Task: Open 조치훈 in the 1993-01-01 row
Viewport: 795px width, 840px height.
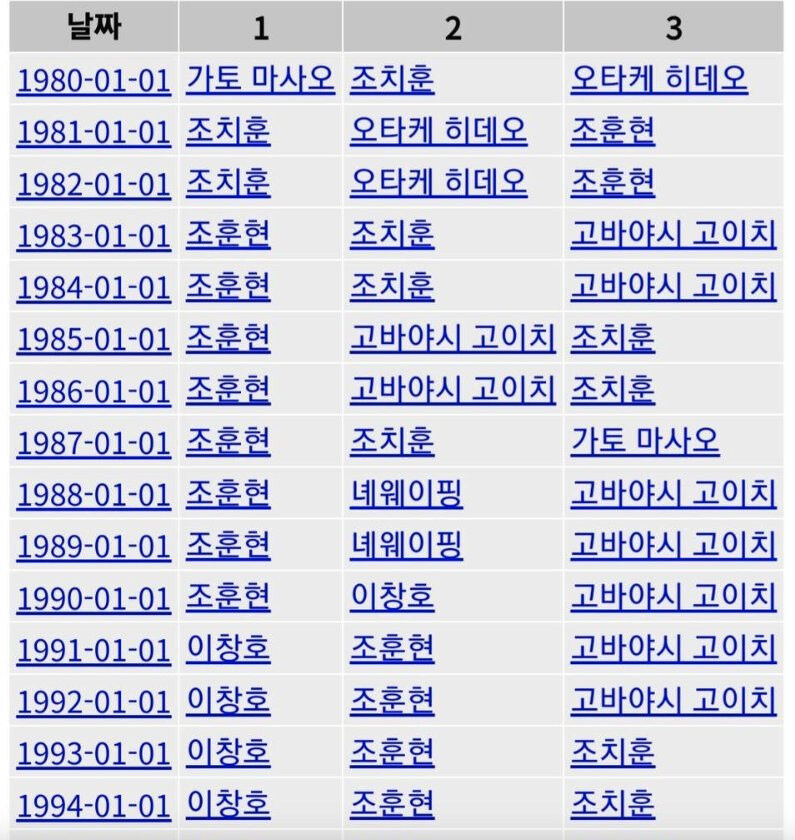Action: click(613, 751)
